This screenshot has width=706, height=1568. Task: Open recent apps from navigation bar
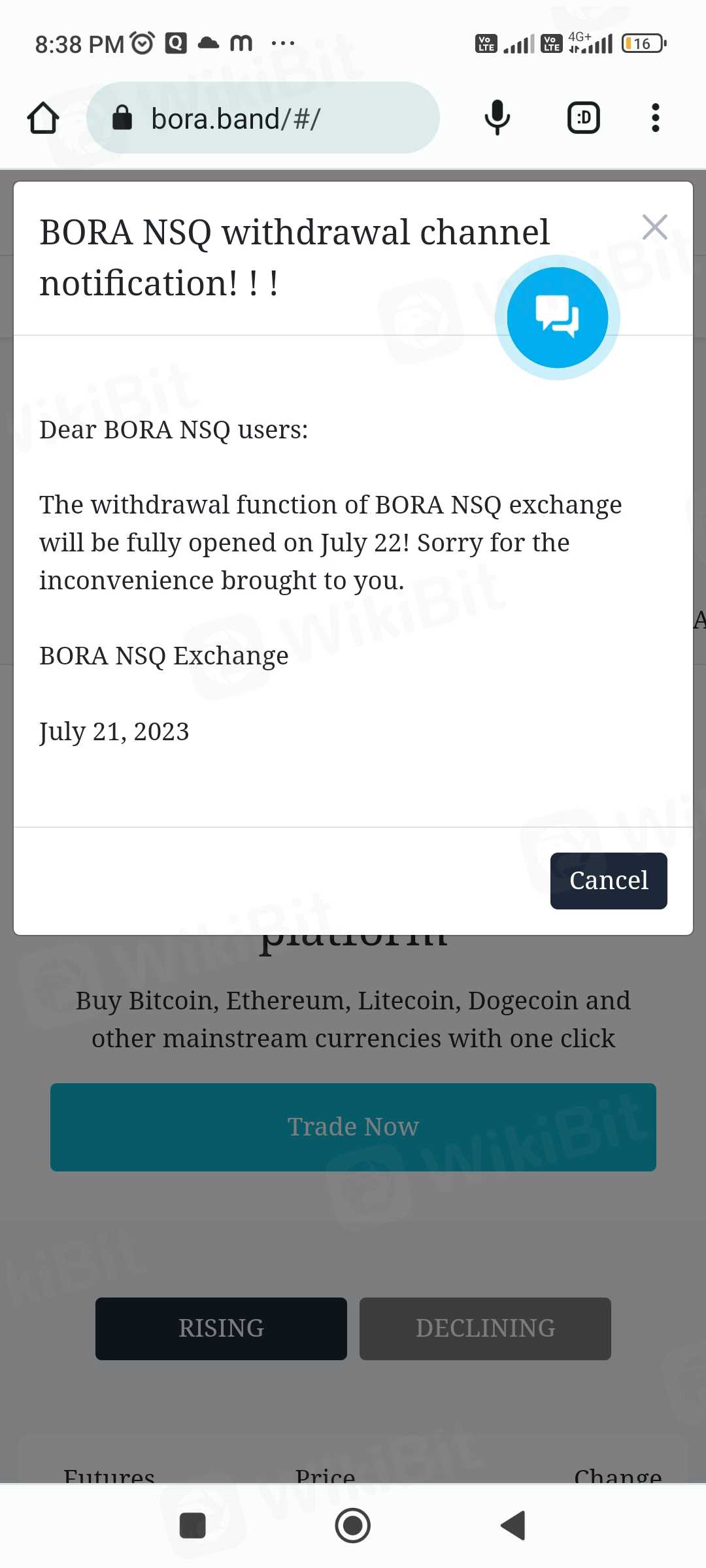[x=193, y=1526]
